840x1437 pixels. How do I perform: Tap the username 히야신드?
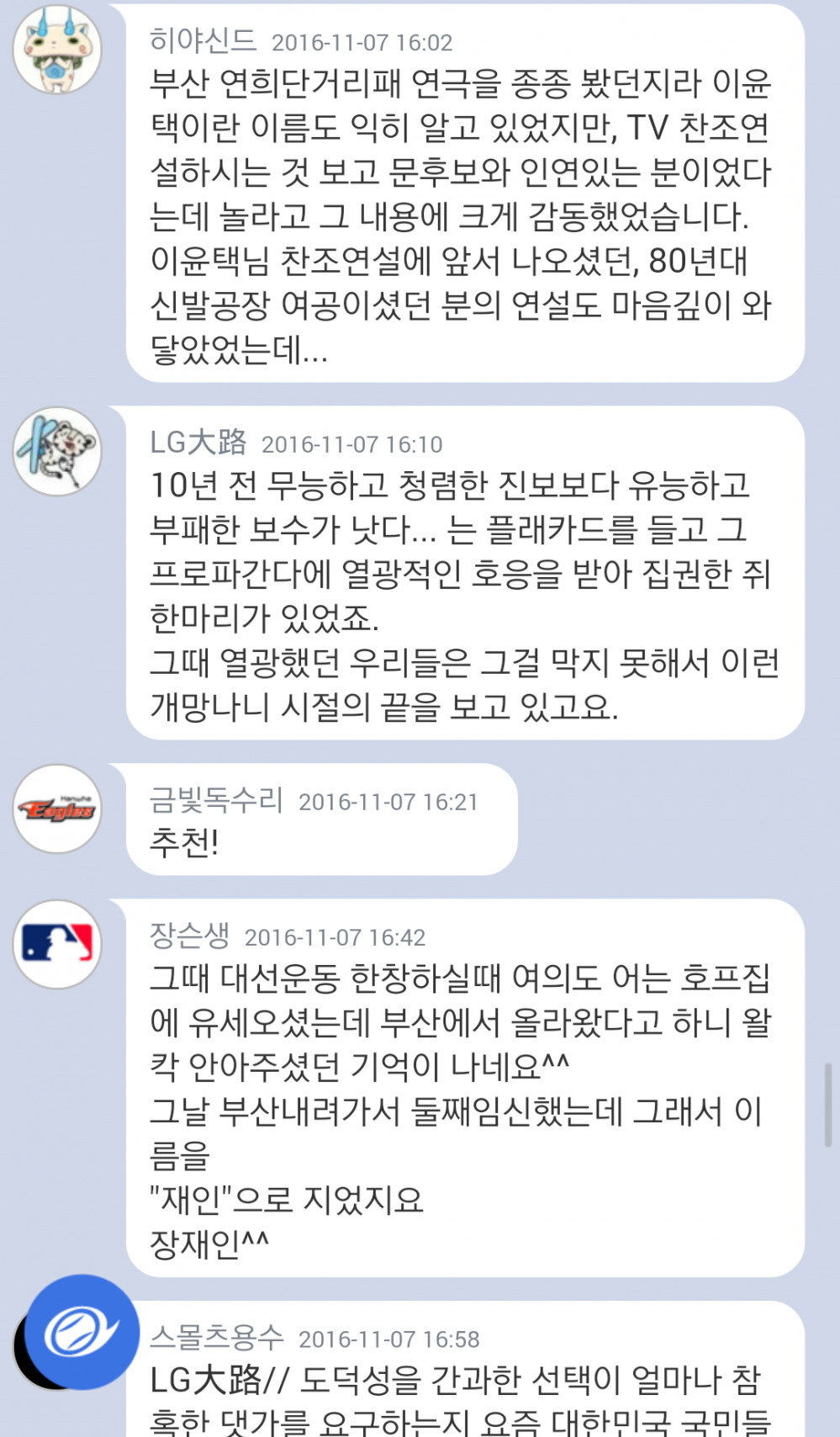(x=203, y=40)
